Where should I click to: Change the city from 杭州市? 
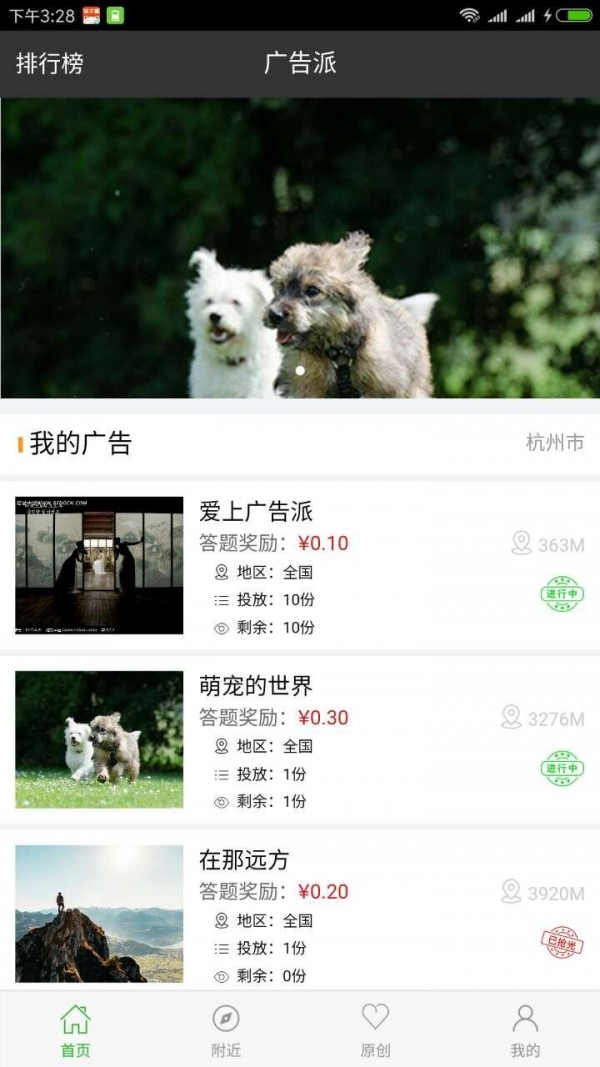[x=554, y=443]
